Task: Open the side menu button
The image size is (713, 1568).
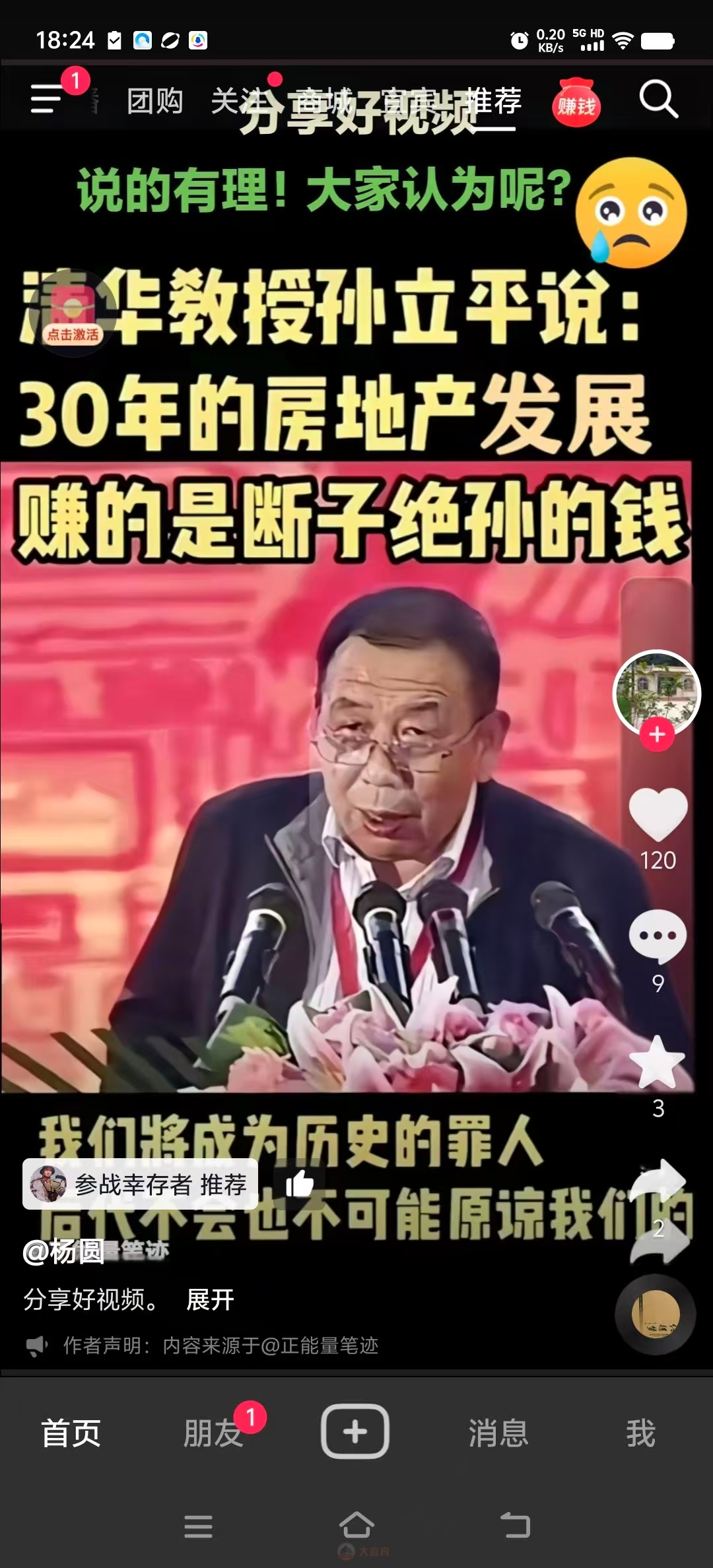Action: click(x=46, y=98)
